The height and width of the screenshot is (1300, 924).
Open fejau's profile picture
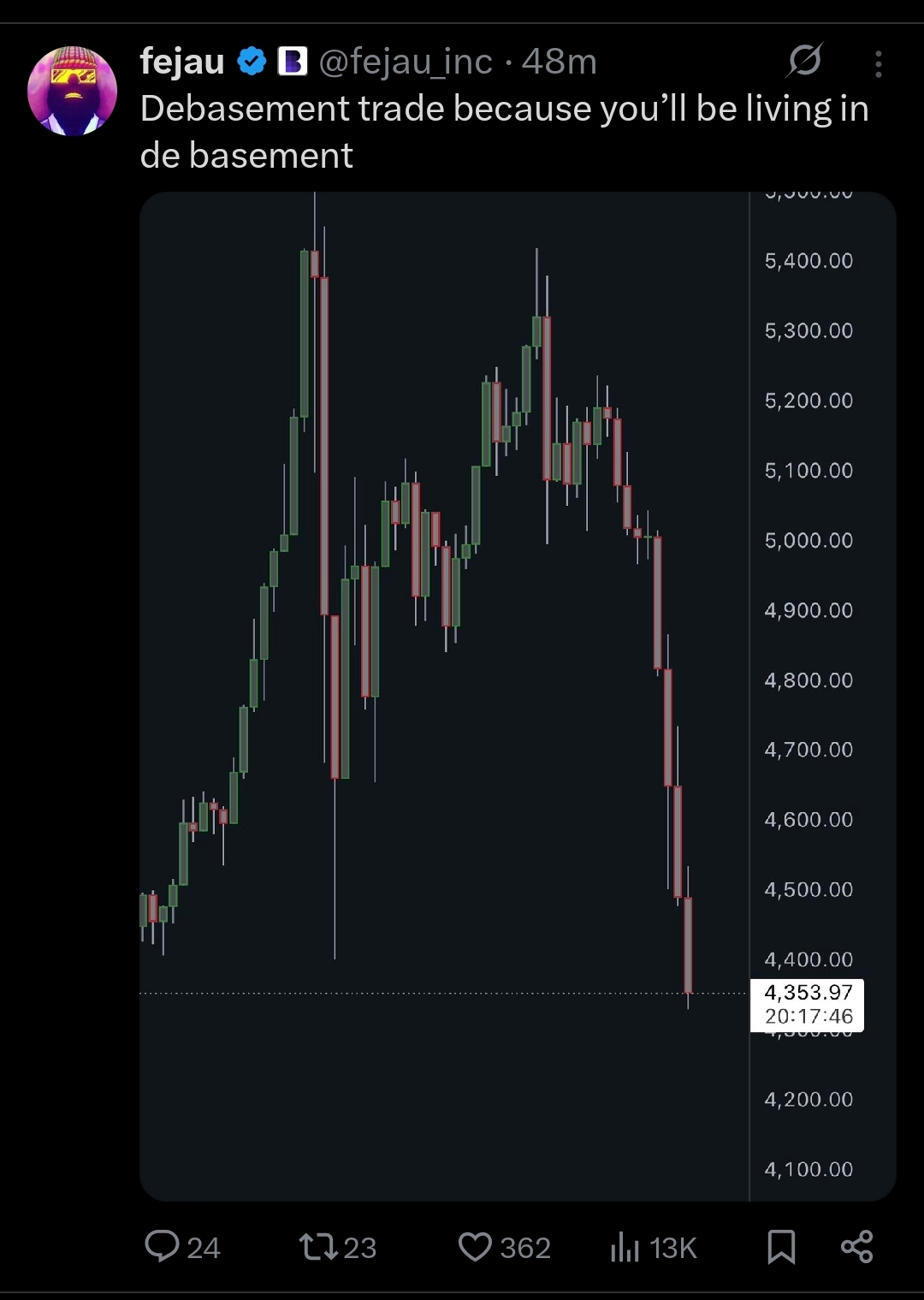72,91
